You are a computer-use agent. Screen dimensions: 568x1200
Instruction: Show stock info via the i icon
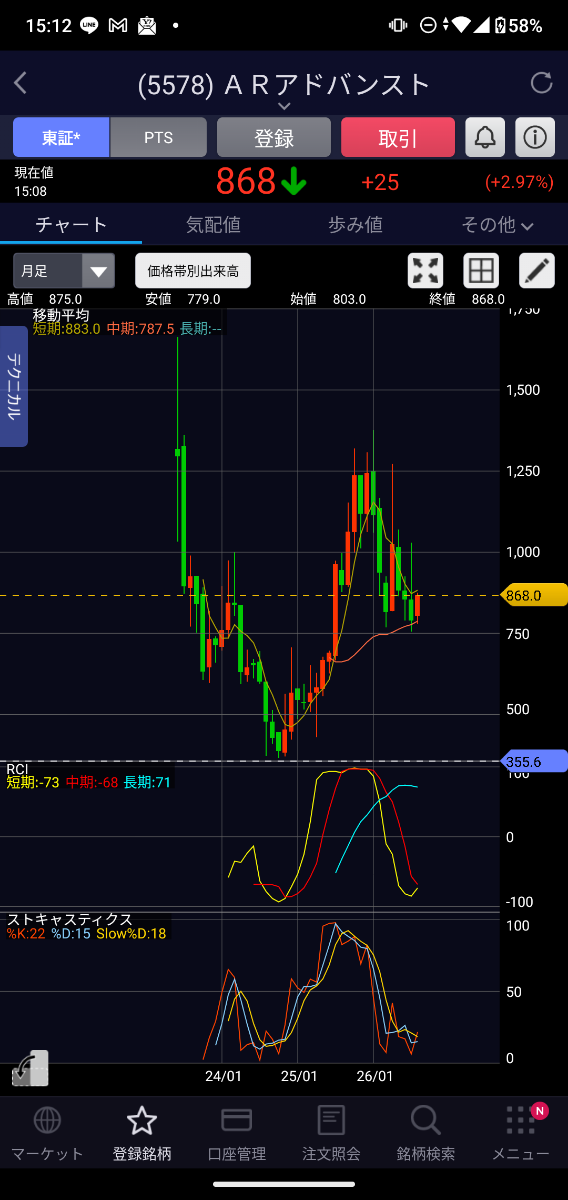[535, 137]
